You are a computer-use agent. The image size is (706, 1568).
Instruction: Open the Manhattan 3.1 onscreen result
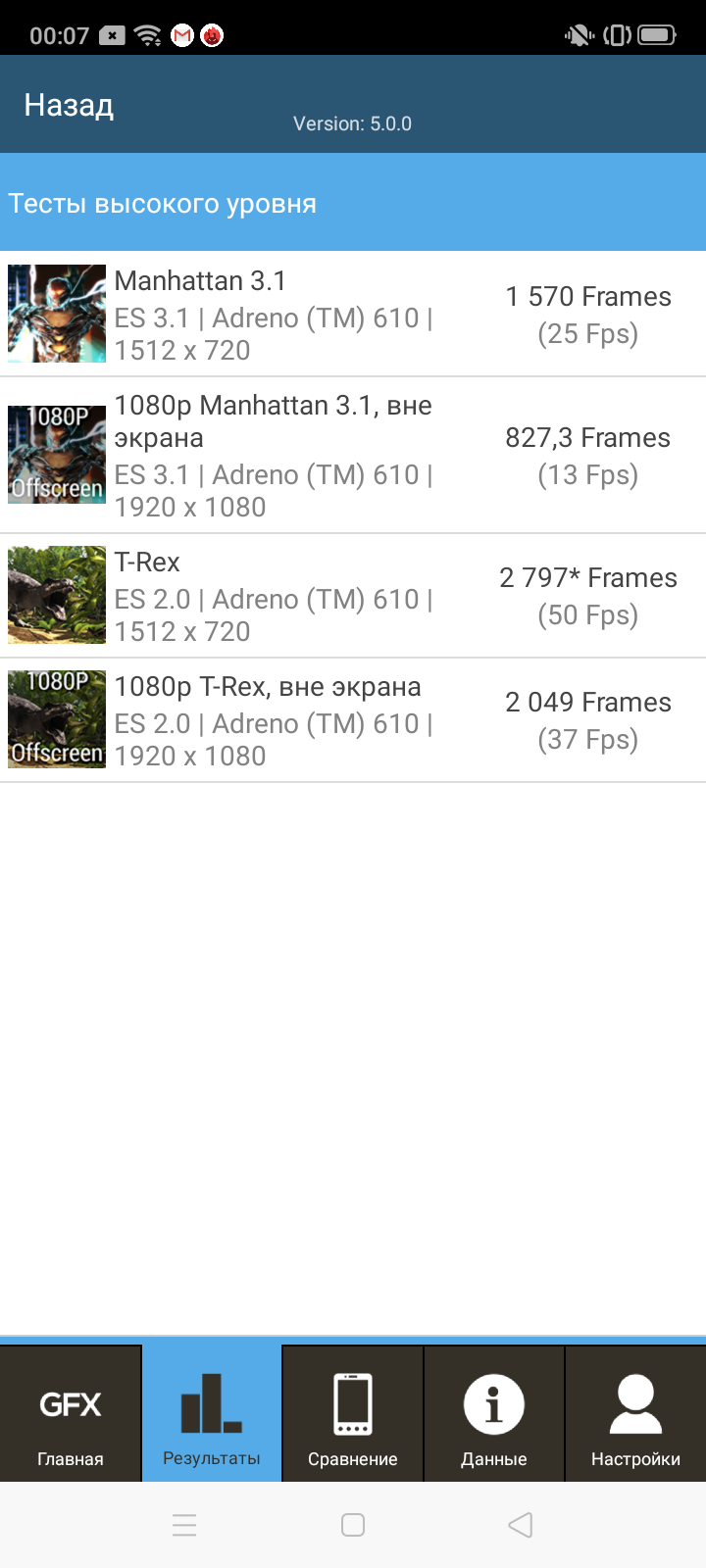tap(353, 315)
